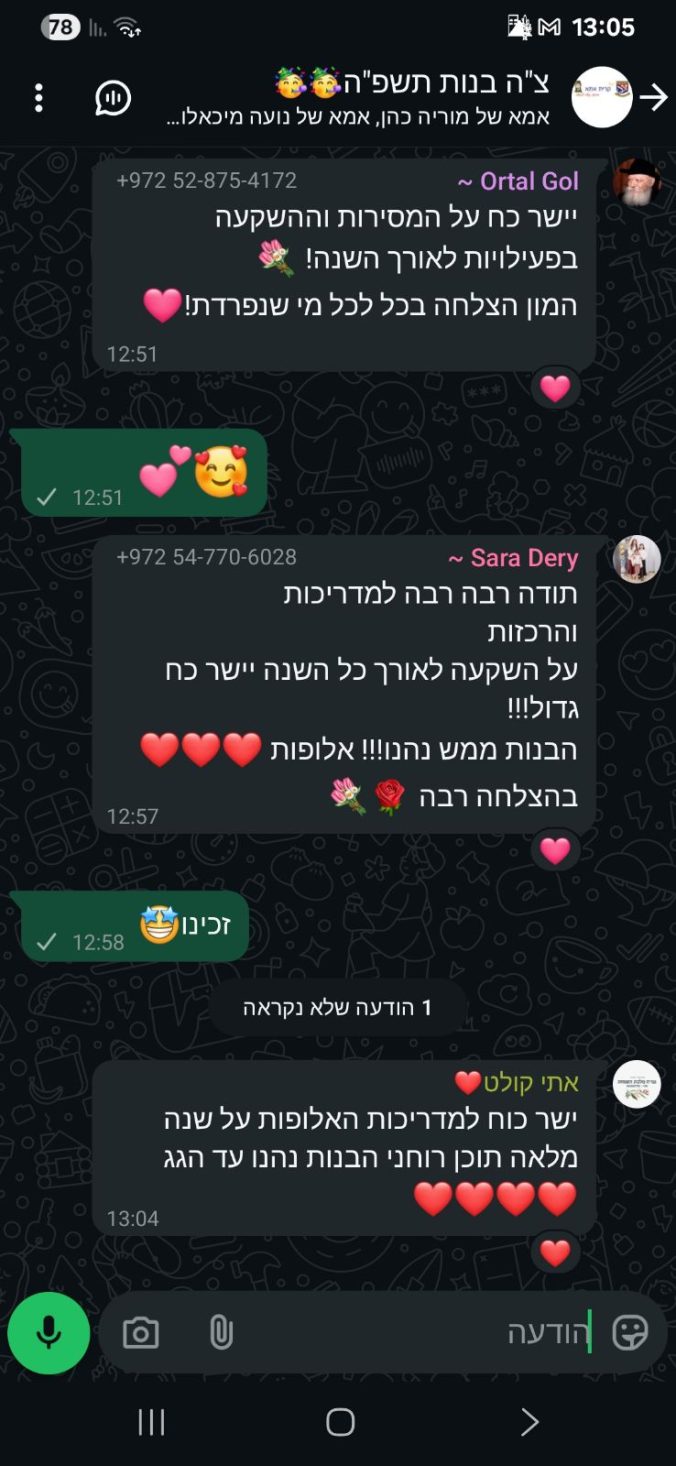Open the camera from the message bar
The width and height of the screenshot is (676, 1466).
(x=141, y=1333)
